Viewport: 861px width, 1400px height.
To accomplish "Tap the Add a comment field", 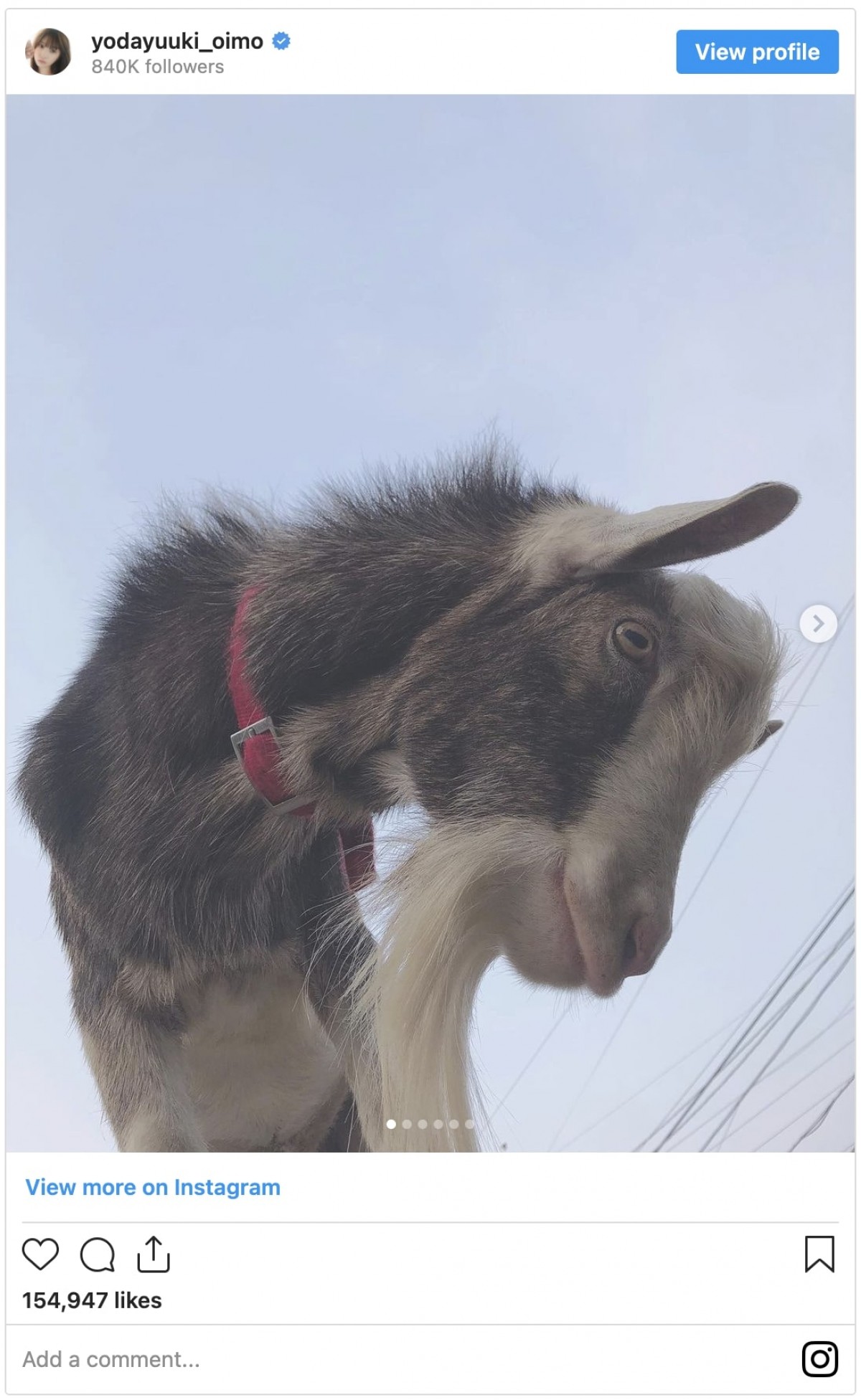I will (x=402, y=1360).
